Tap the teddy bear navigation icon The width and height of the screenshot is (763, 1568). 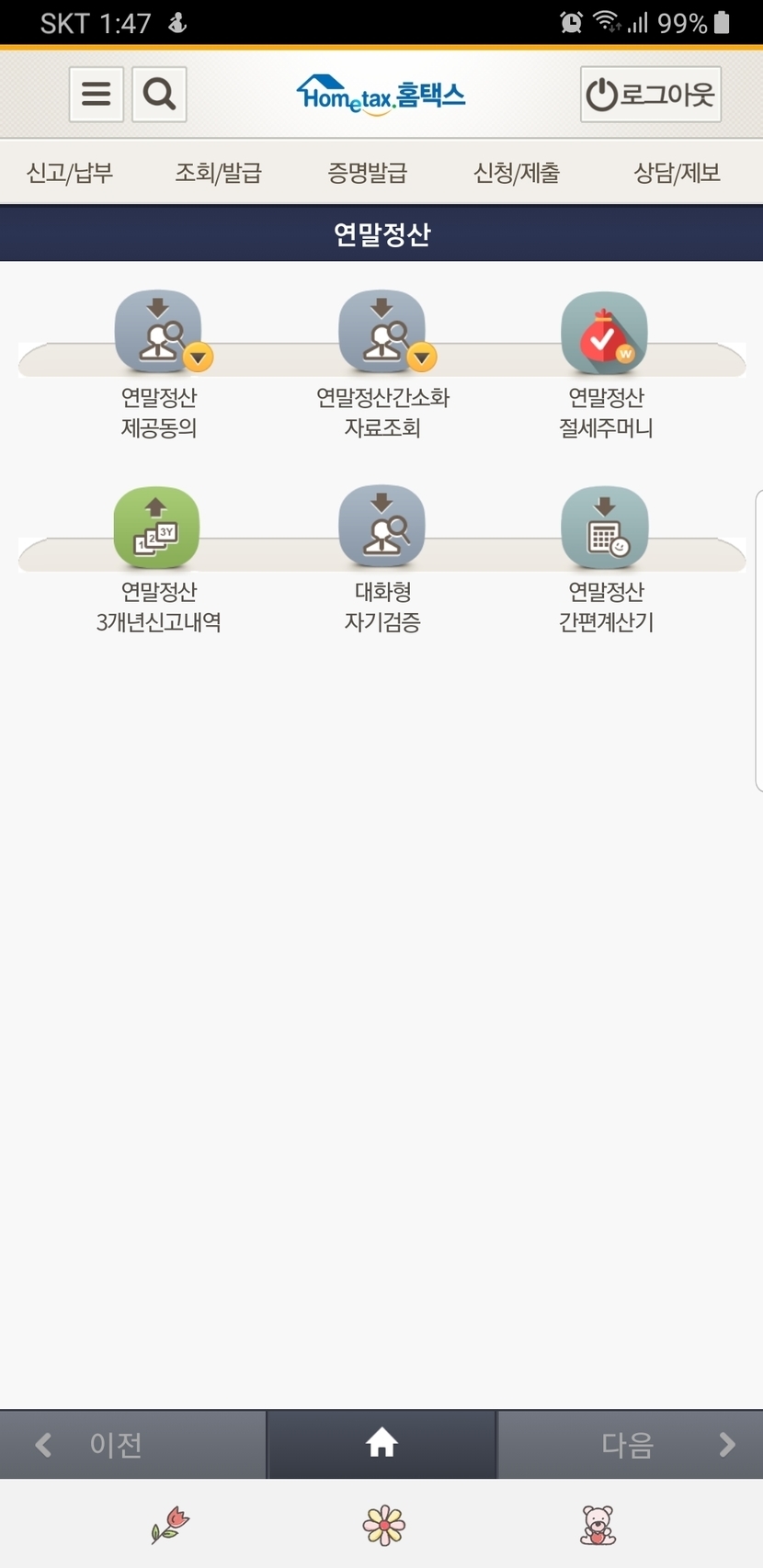point(598,1525)
